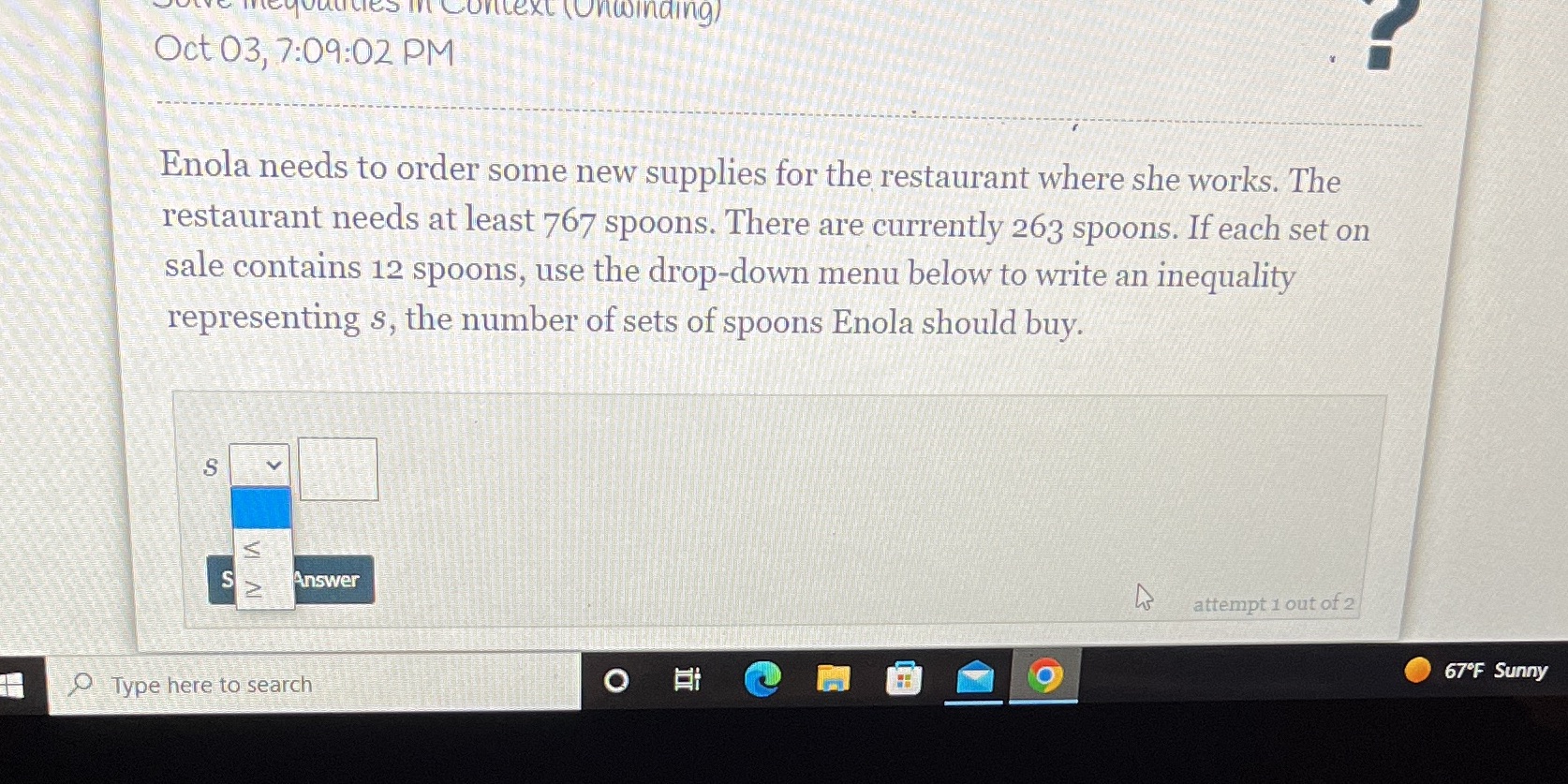
Task: Switch to the Chrome taskbar icon
Action: (x=1044, y=675)
